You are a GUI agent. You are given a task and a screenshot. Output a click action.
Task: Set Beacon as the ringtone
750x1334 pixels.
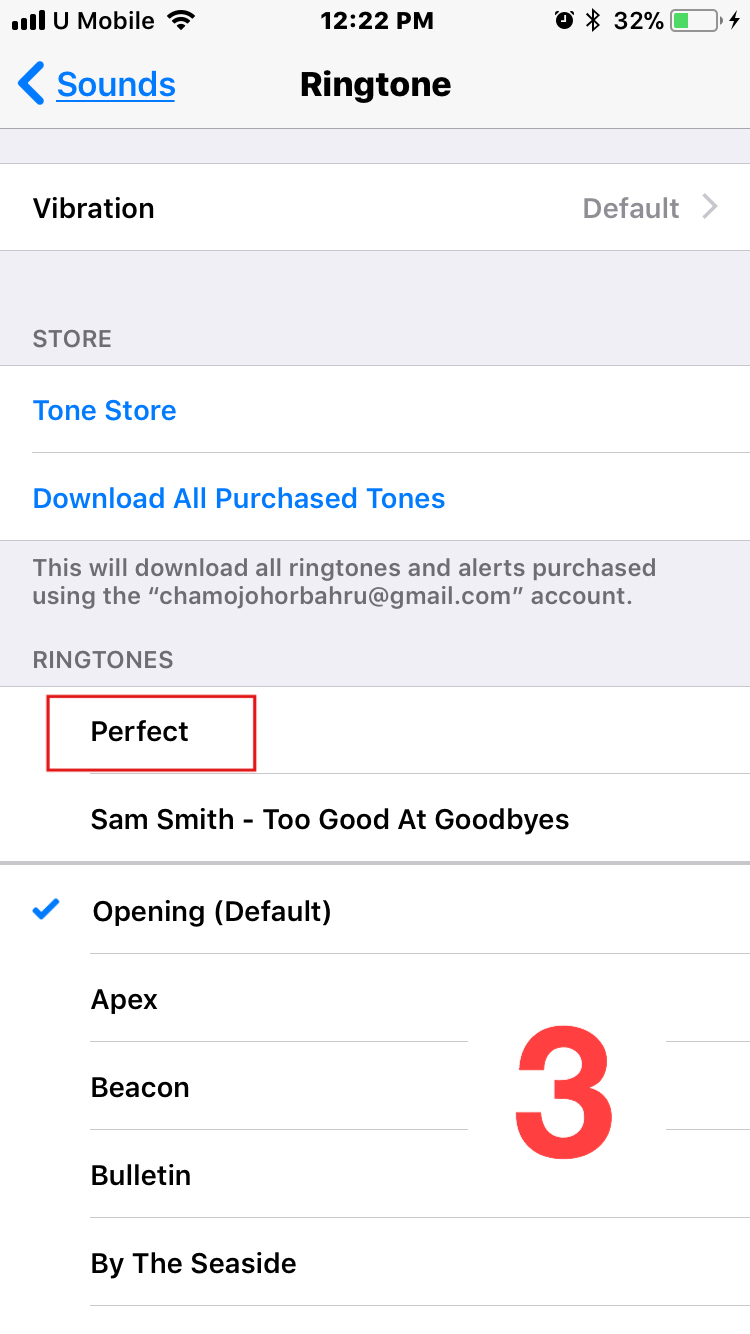pos(375,1086)
